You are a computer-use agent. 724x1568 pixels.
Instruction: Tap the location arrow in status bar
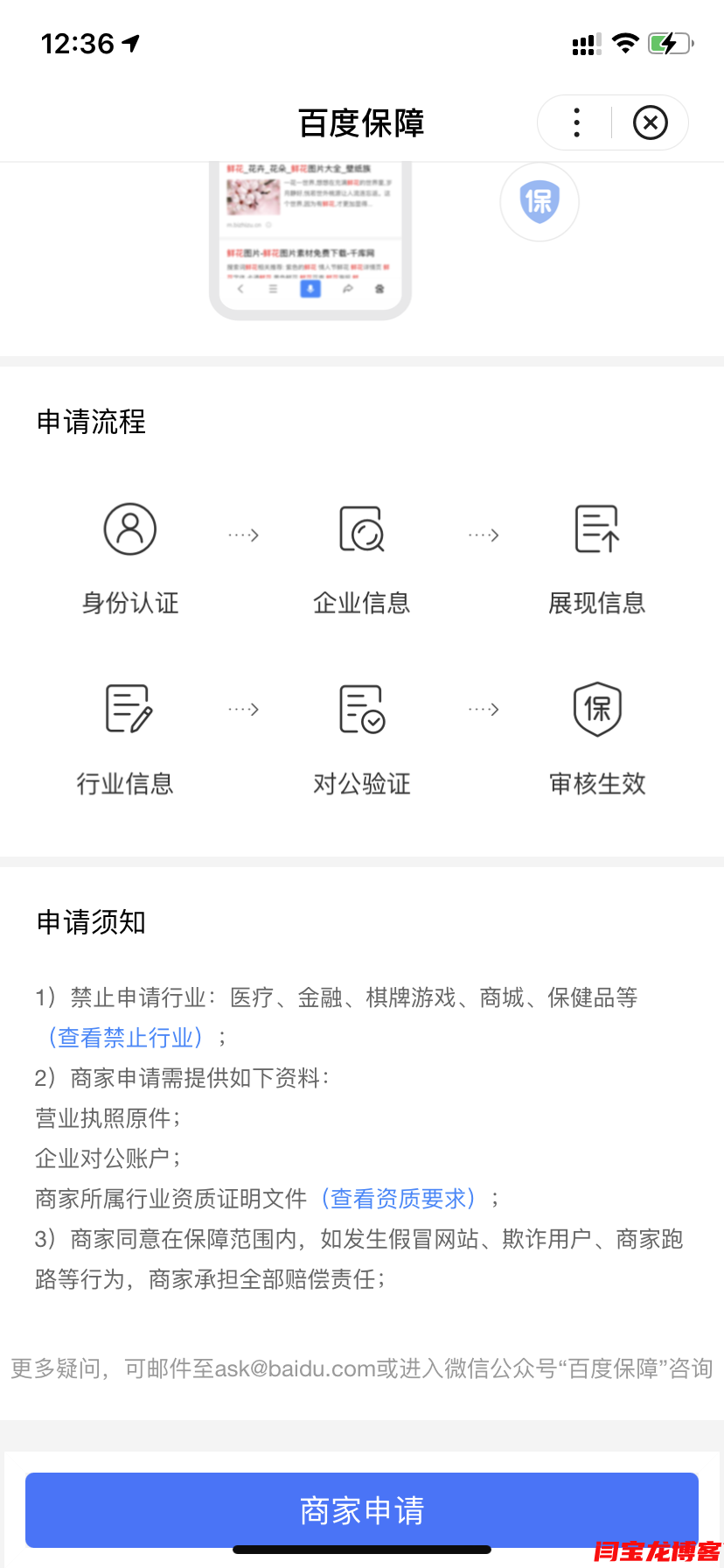pyautogui.click(x=129, y=43)
